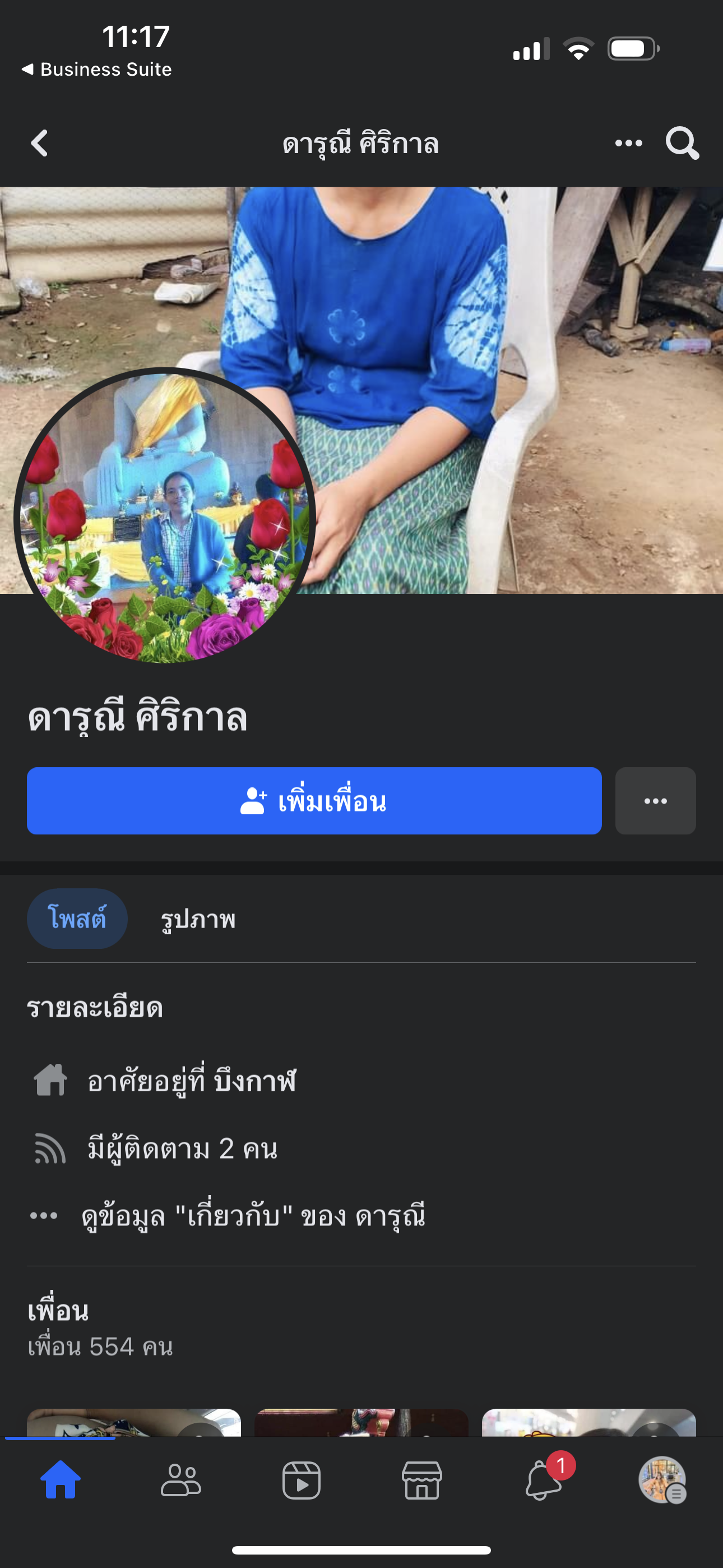Viewport: 723px width, 1568px height.
Task: Open the อาศัยอยู่ที่ บึงกาฬ location row
Action: (x=191, y=1081)
